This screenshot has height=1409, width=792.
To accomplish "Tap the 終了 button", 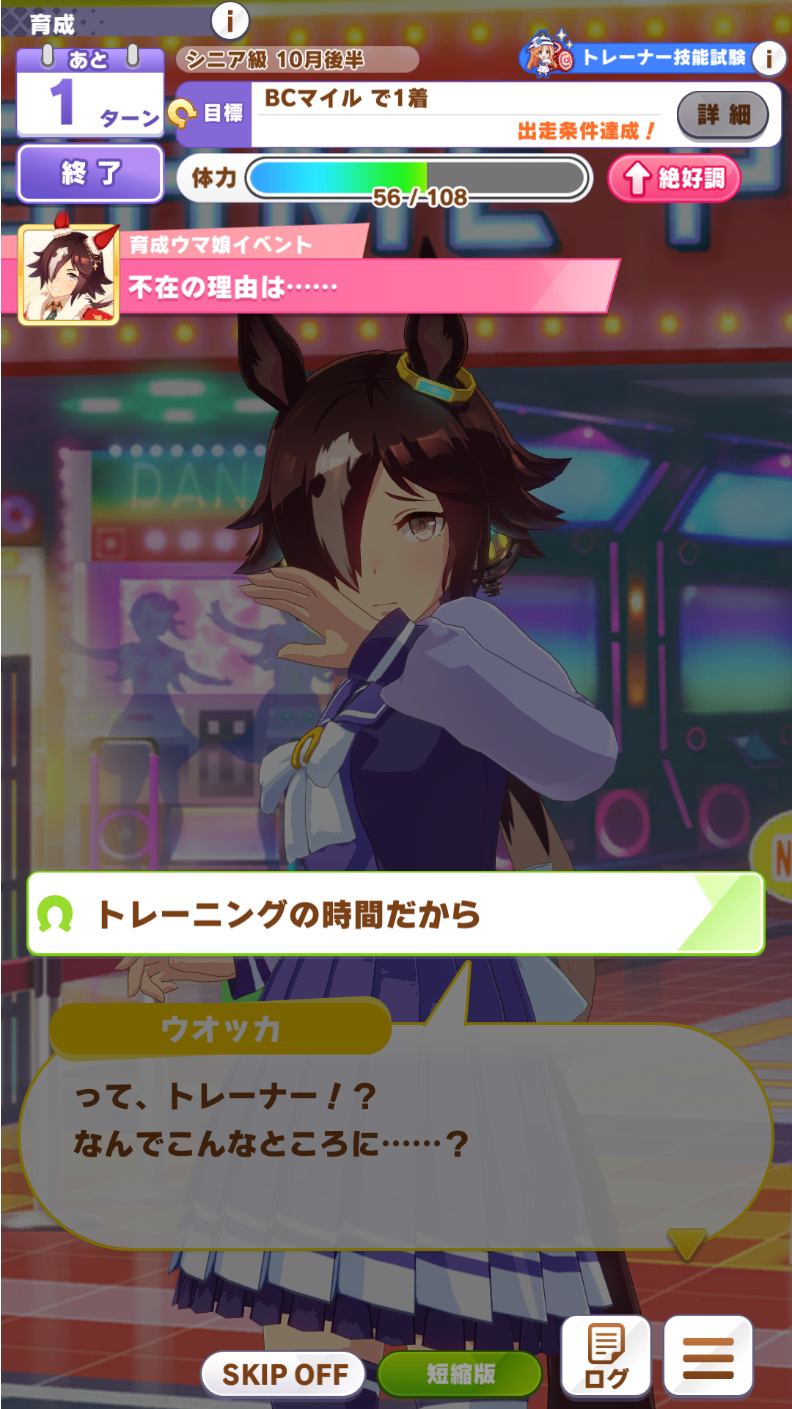I will coord(90,174).
